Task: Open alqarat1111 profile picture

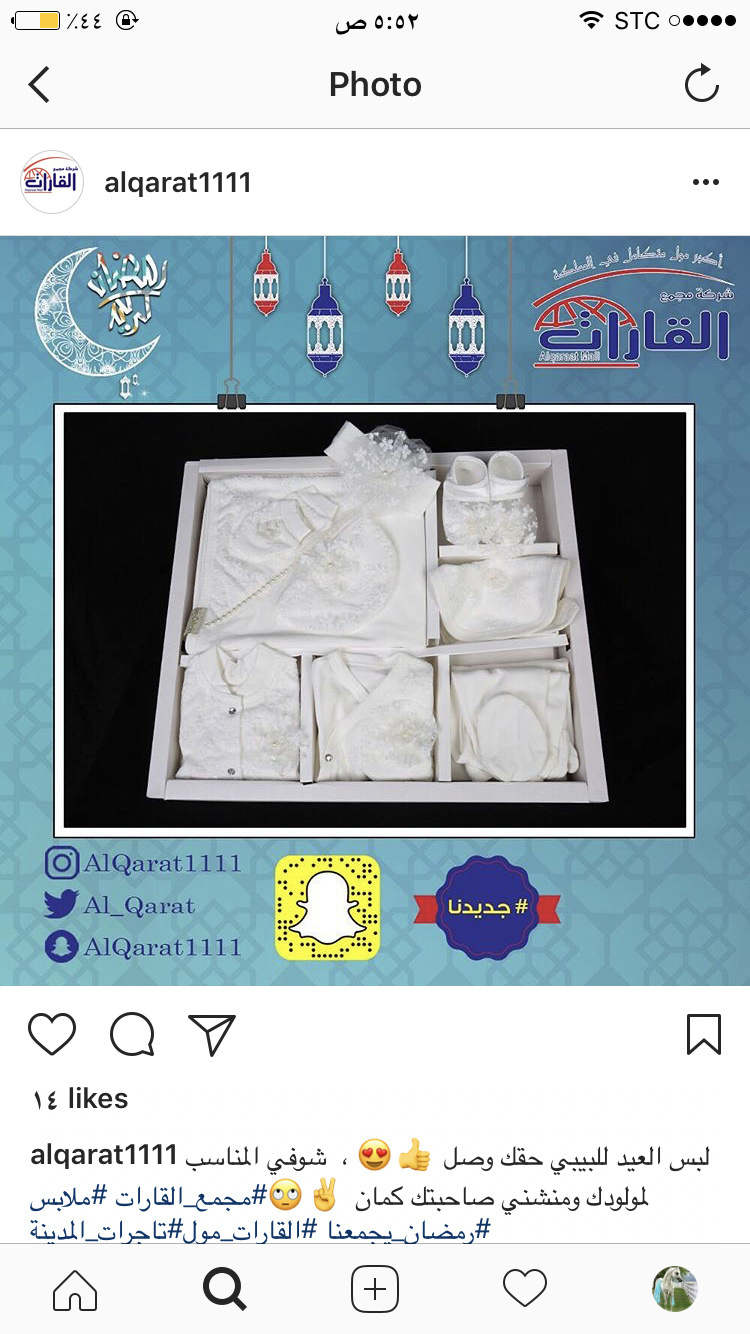Action: [x=52, y=182]
